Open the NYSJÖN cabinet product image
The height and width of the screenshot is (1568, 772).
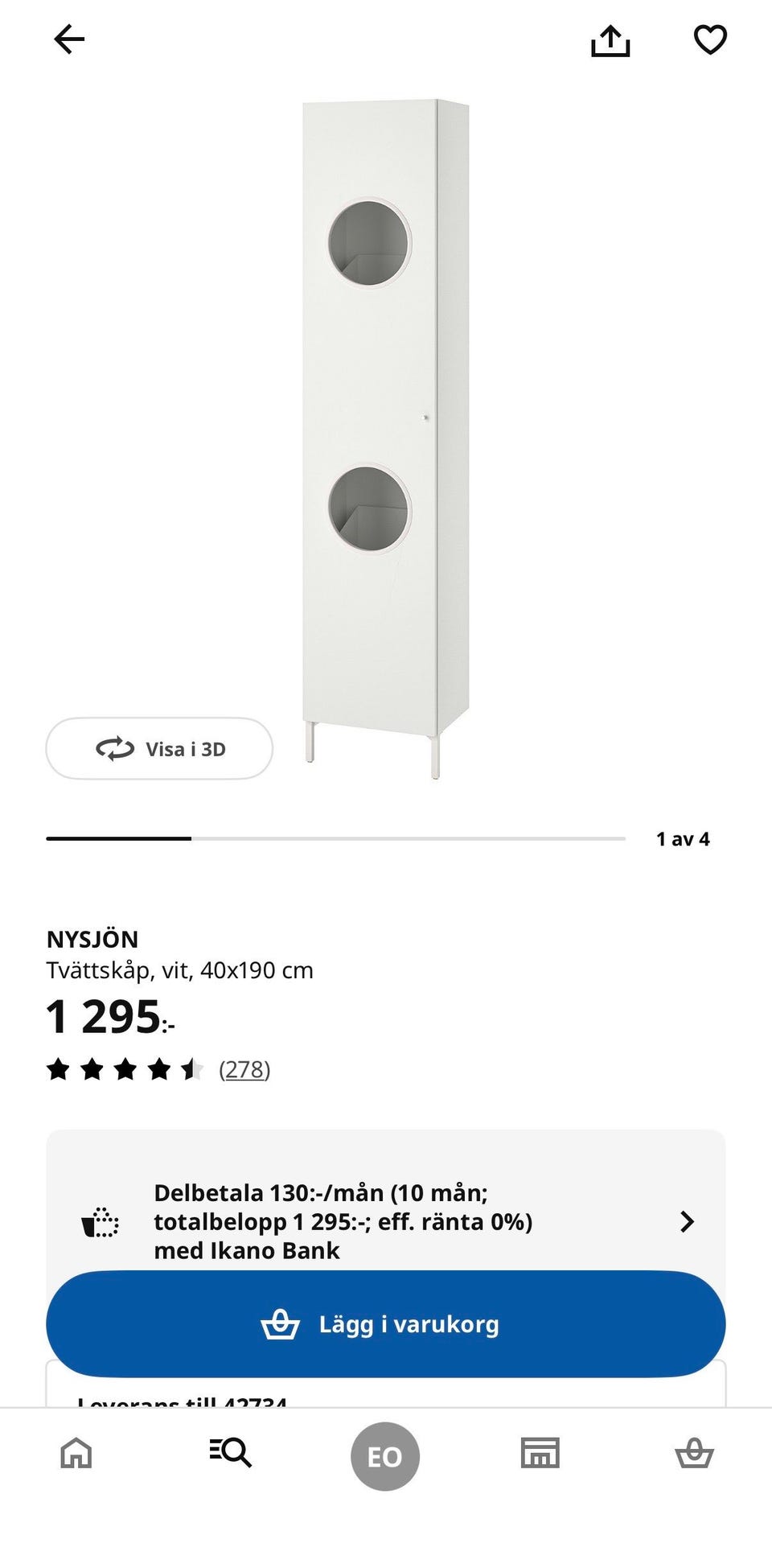point(386,438)
